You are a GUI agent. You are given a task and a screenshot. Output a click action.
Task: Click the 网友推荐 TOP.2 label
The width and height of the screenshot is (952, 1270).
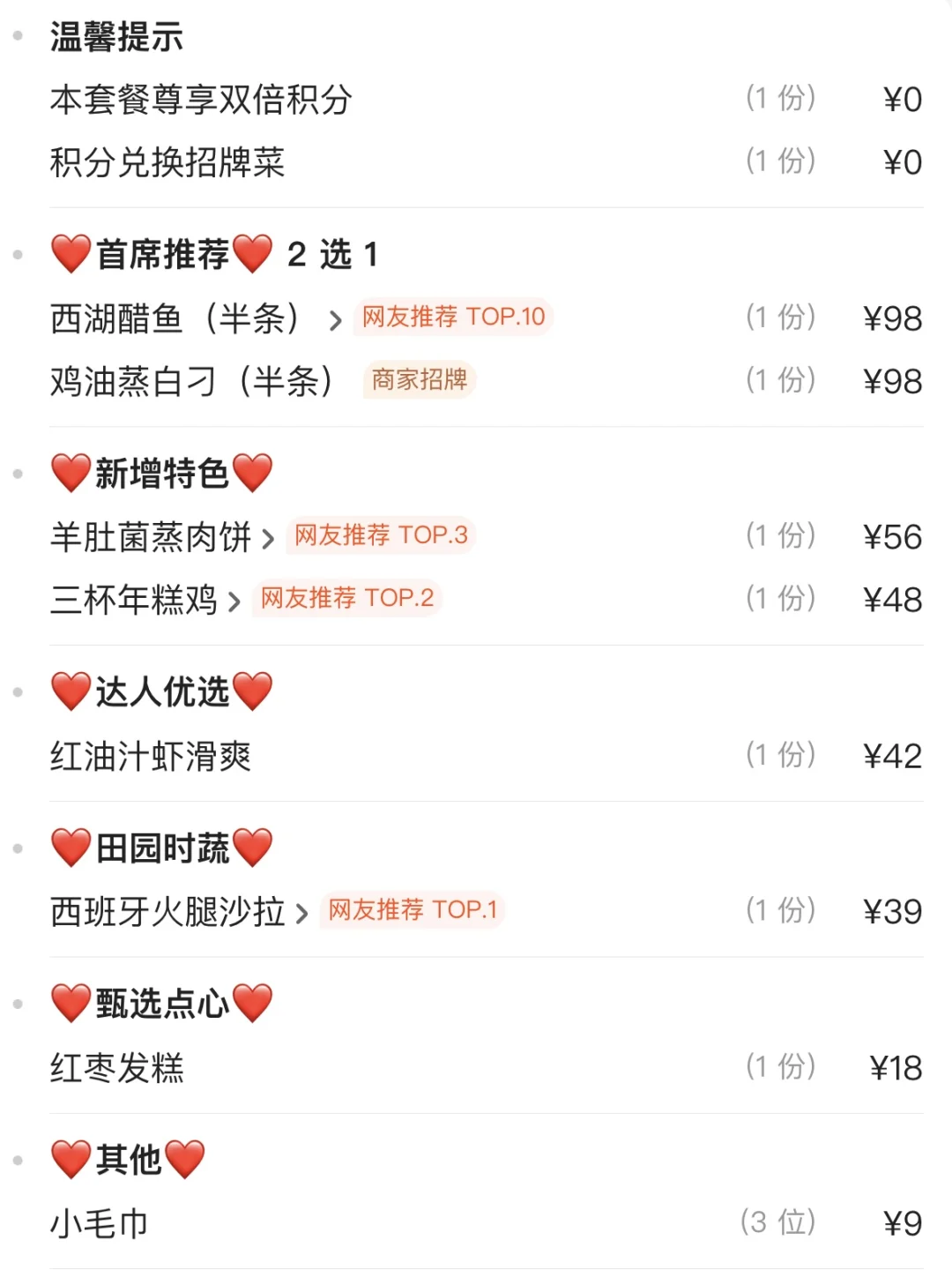[x=346, y=599]
